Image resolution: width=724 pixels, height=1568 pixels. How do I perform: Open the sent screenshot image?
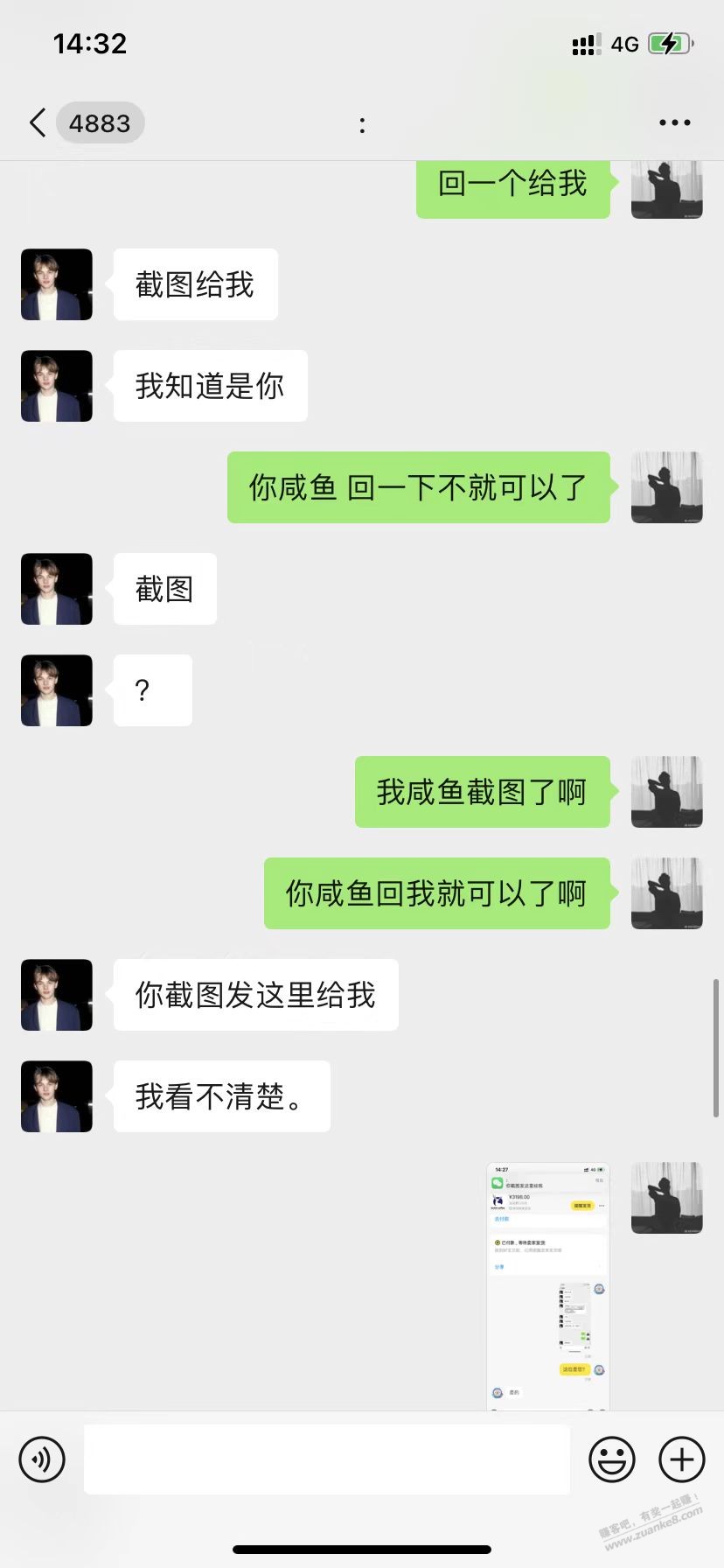pyautogui.click(x=547, y=1286)
